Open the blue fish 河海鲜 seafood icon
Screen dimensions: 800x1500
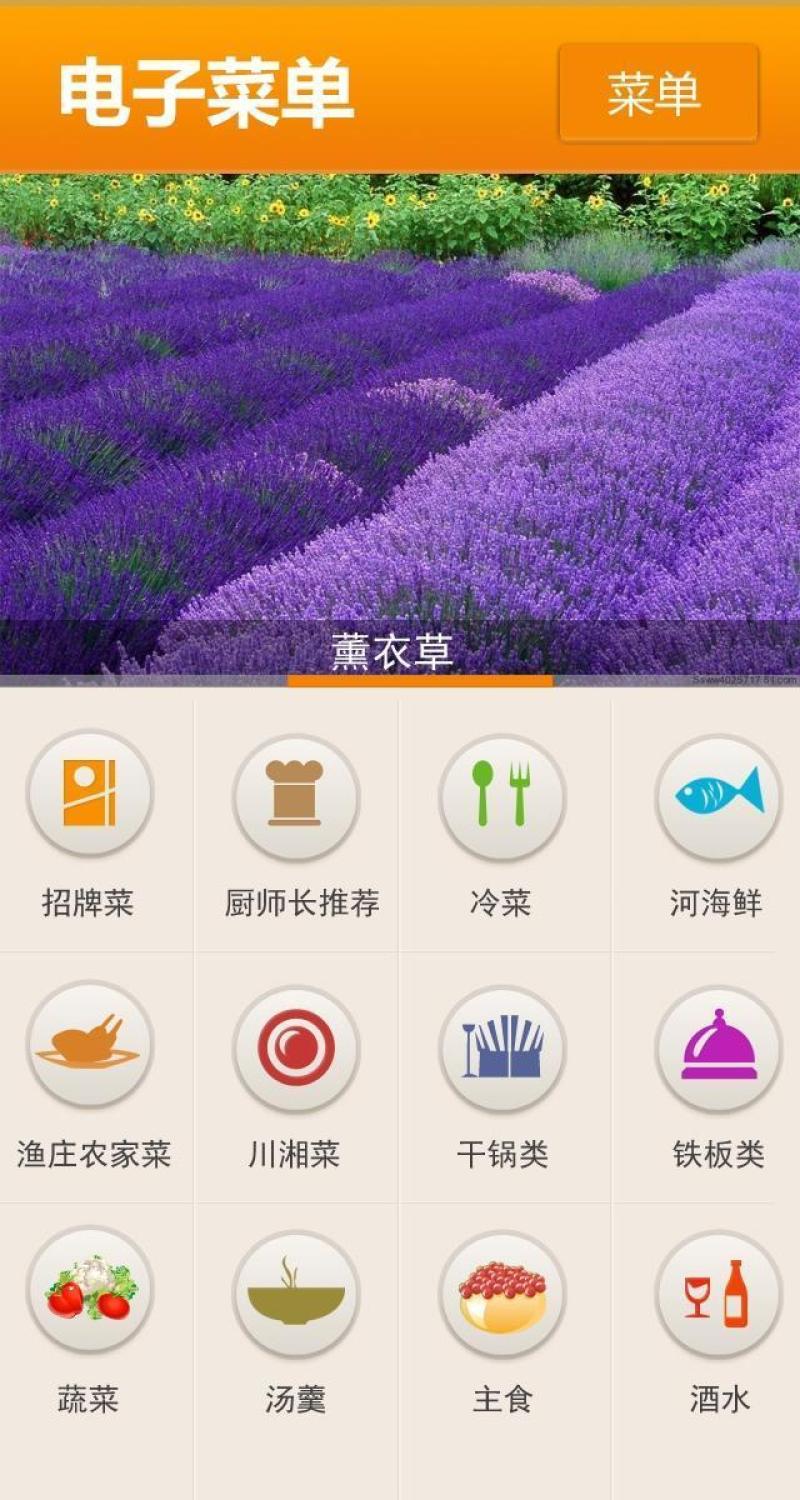(717, 795)
